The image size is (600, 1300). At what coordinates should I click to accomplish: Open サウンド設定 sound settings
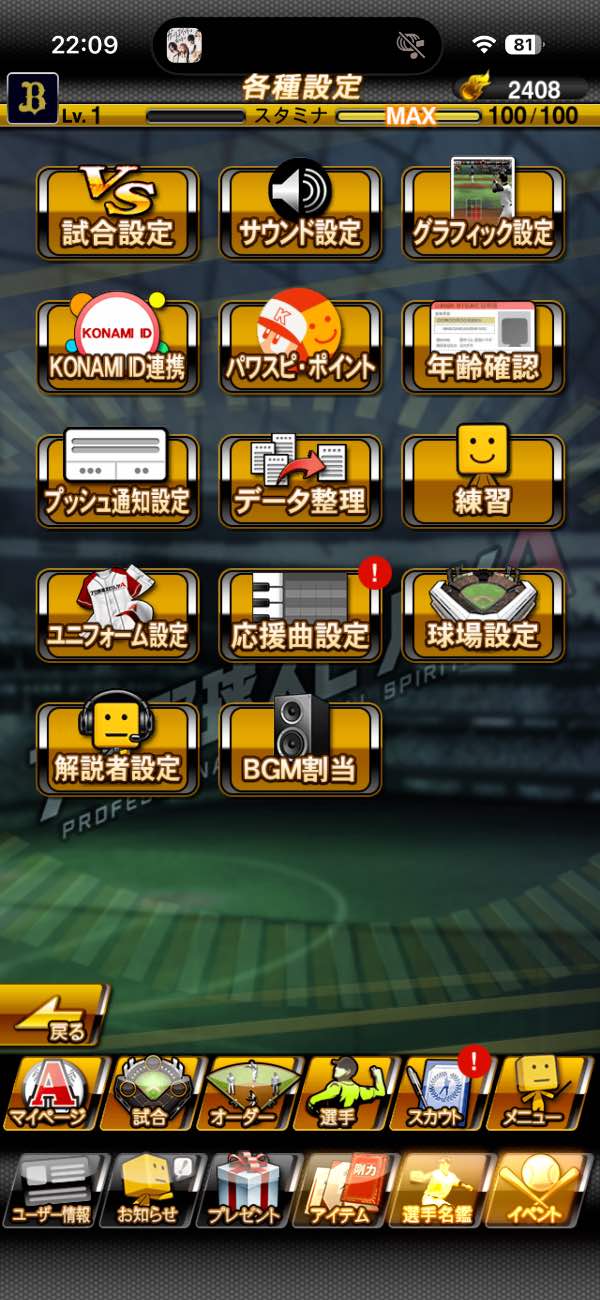tap(300, 213)
